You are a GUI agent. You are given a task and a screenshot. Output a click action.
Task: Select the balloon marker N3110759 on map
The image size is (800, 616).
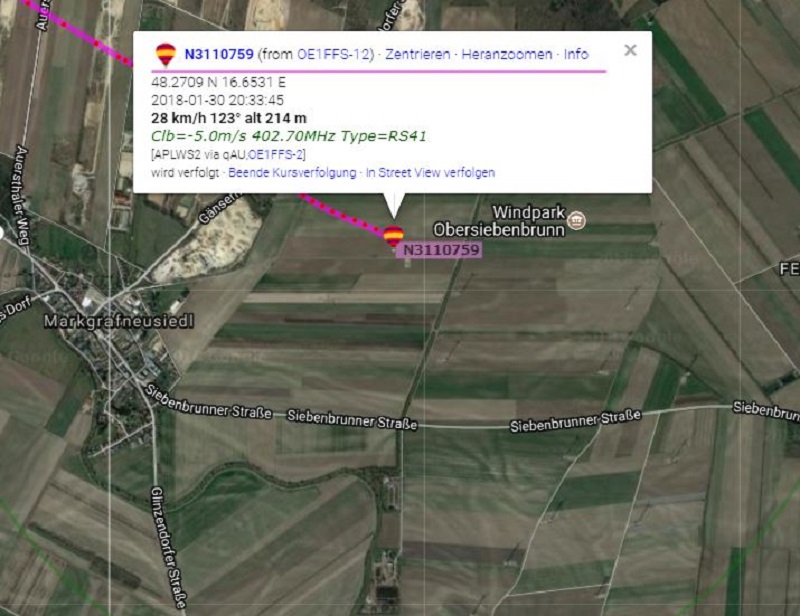pyautogui.click(x=394, y=237)
